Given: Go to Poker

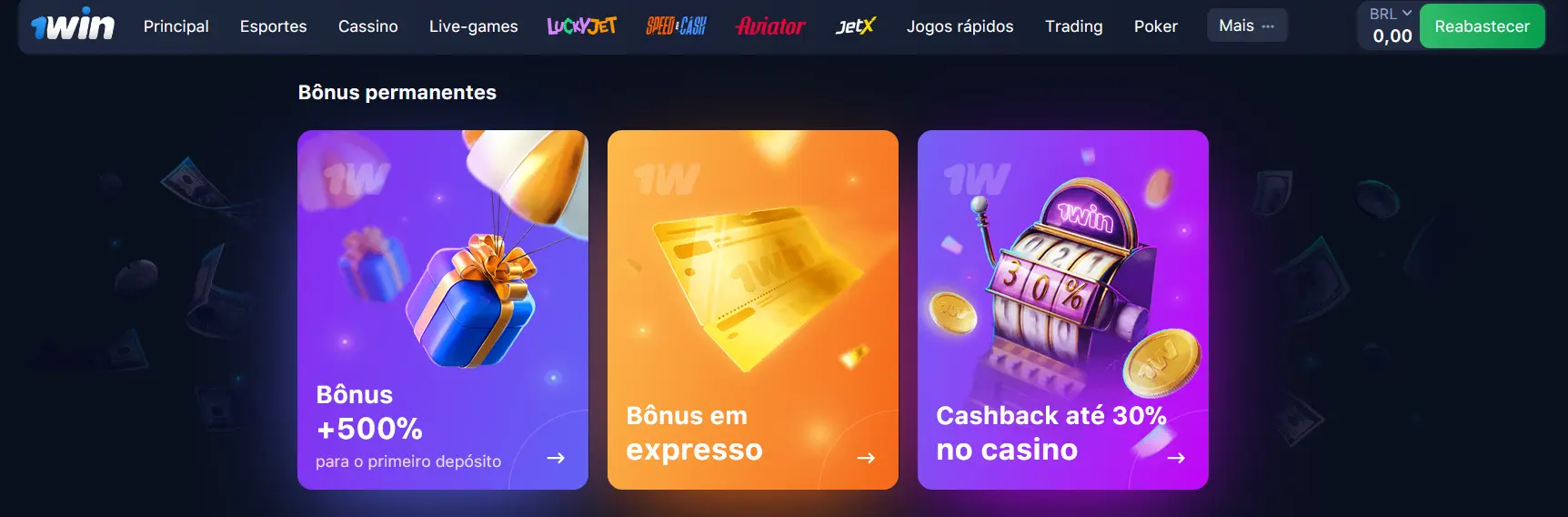Looking at the screenshot, I should [x=1155, y=26].
